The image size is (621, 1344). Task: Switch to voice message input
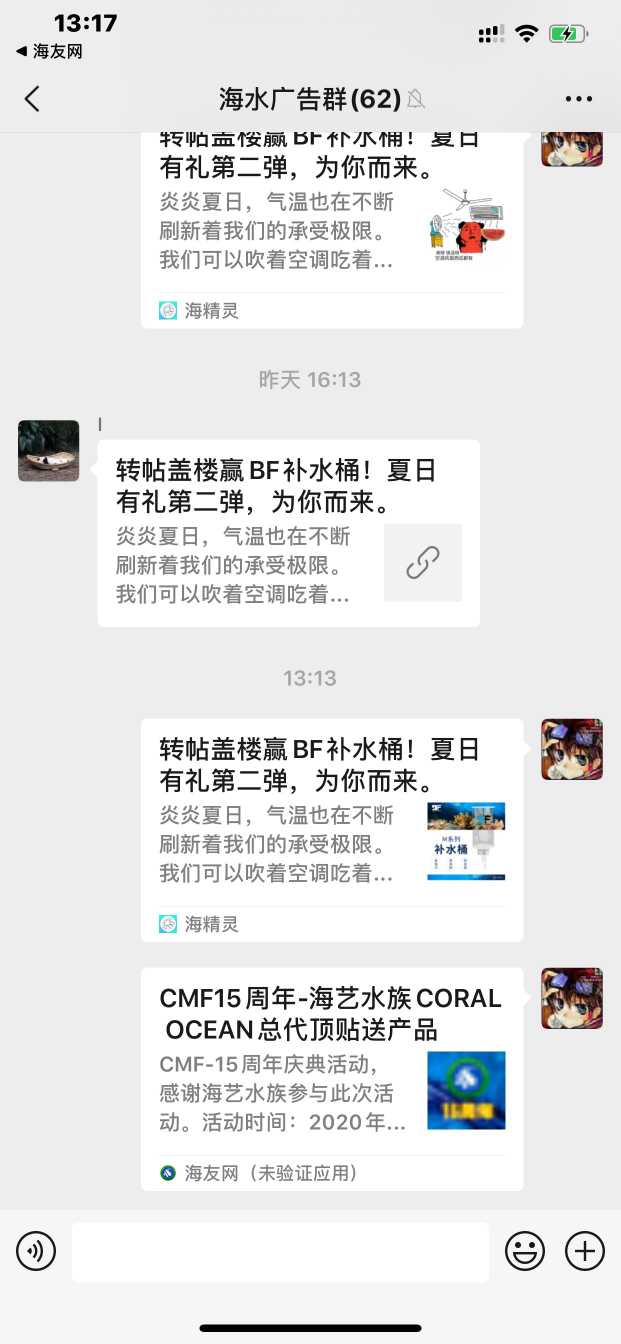tap(36, 1251)
